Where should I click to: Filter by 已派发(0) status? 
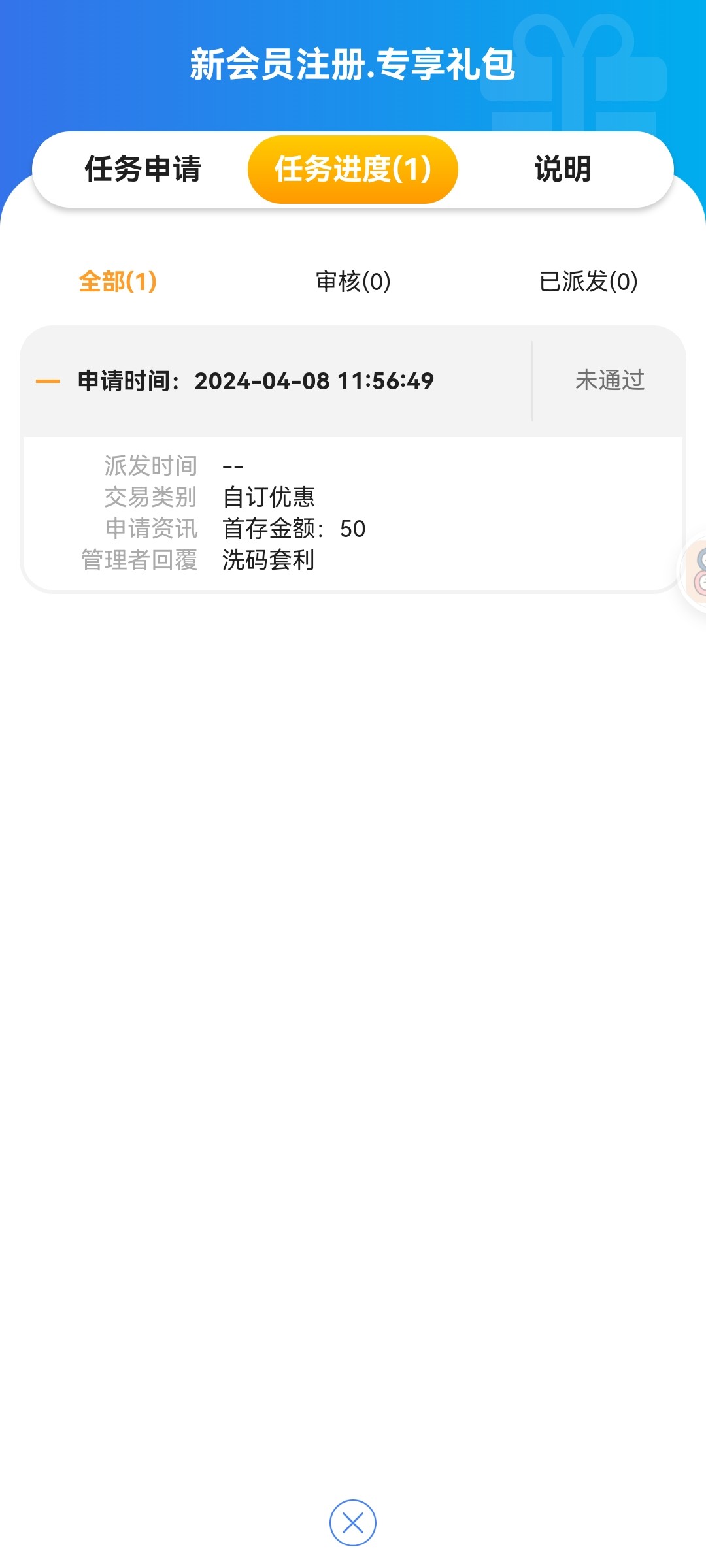[x=588, y=282]
